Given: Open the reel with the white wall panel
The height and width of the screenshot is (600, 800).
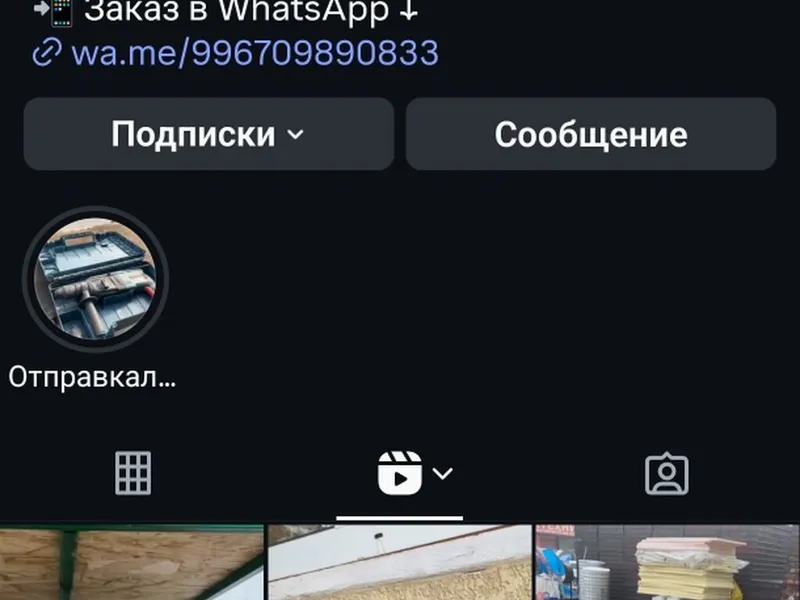Looking at the screenshot, I should coord(399,563).
